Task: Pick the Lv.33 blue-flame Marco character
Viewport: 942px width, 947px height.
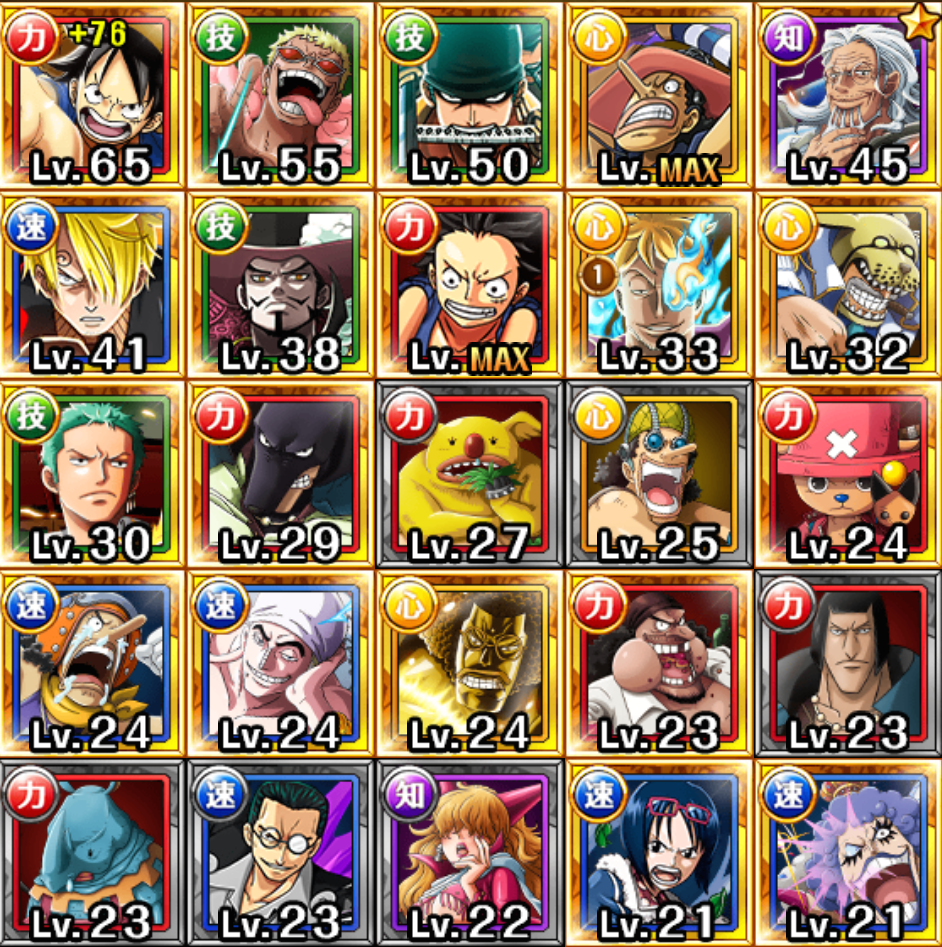Action: point(659,285)
